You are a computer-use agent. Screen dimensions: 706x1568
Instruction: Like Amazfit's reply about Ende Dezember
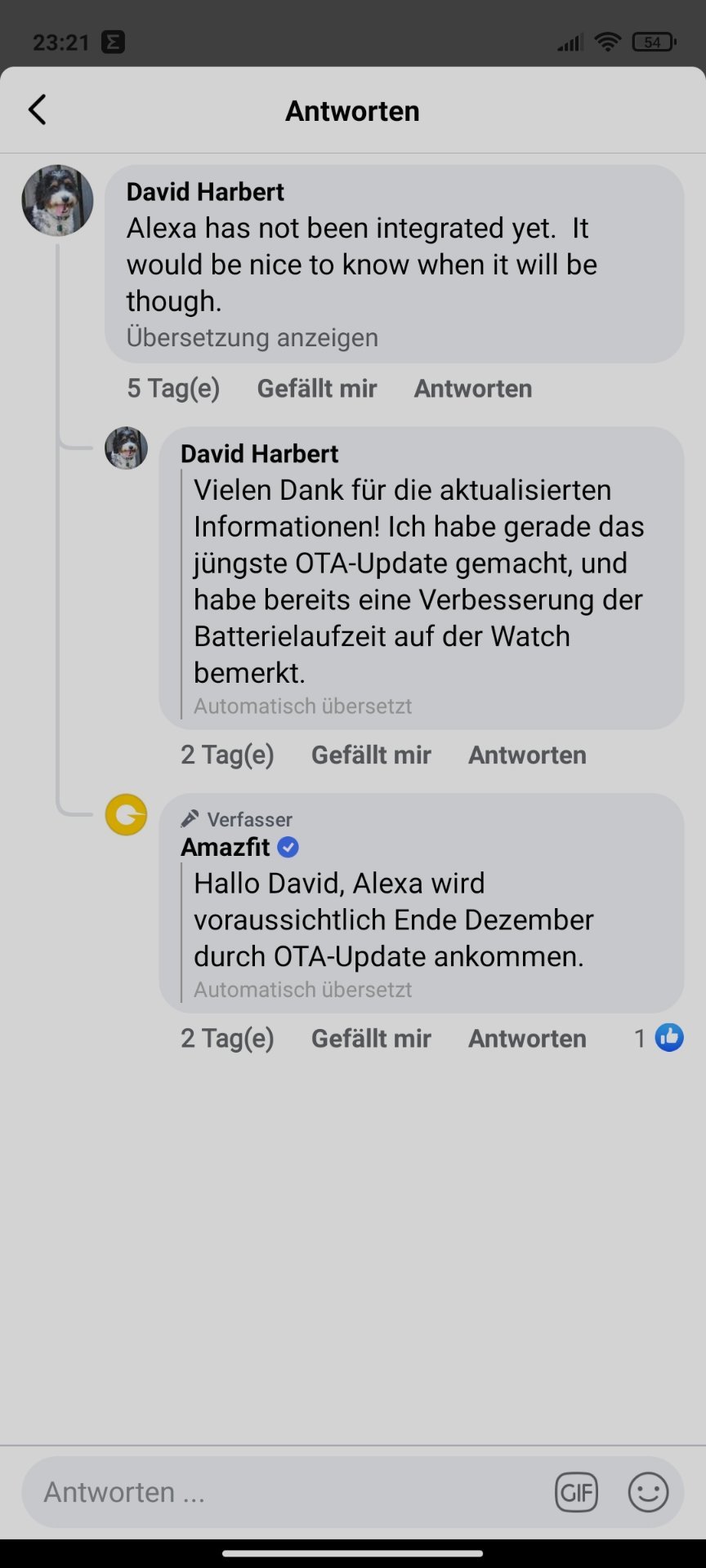pyautogui.click(x=371, y=1038)
